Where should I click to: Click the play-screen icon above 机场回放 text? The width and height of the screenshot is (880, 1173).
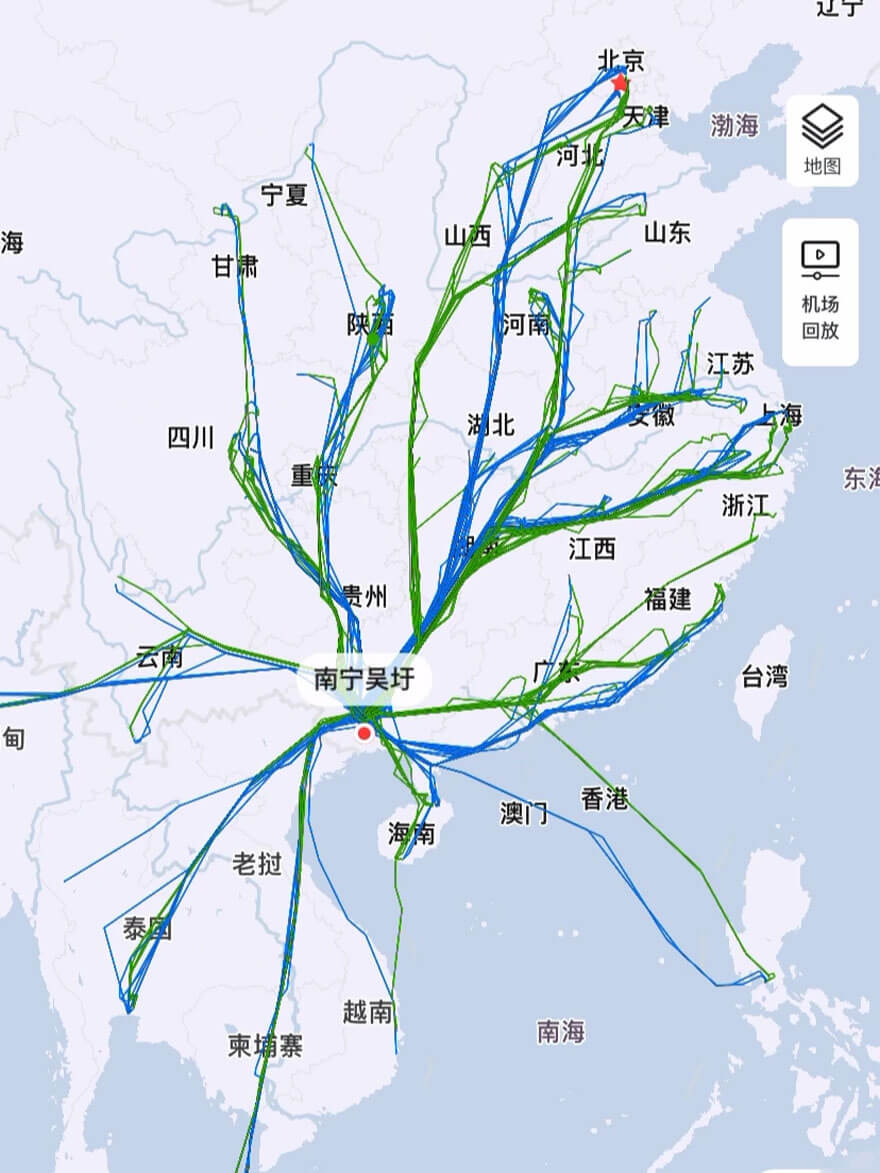[822, 260]
